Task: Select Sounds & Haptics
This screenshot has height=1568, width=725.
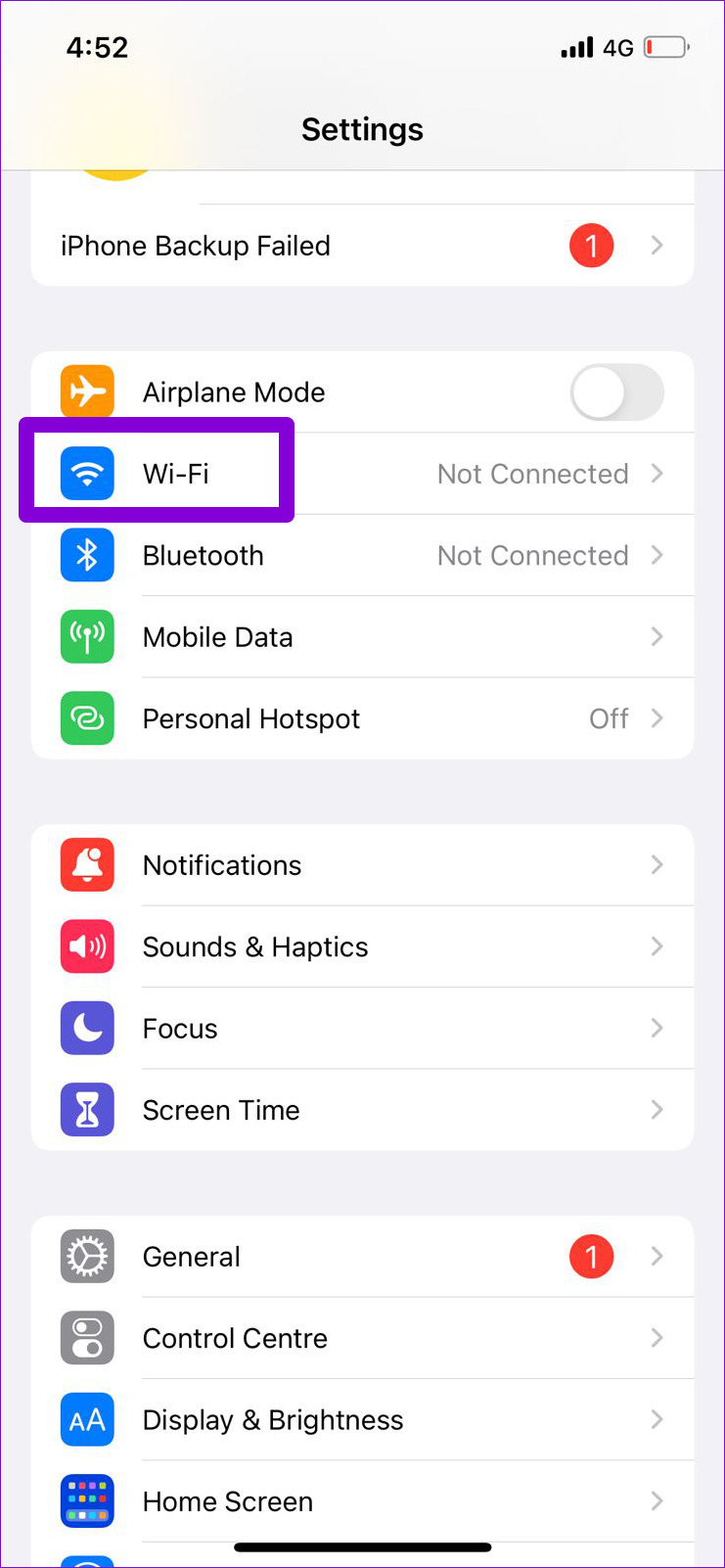Action: (x=362, y=947)
